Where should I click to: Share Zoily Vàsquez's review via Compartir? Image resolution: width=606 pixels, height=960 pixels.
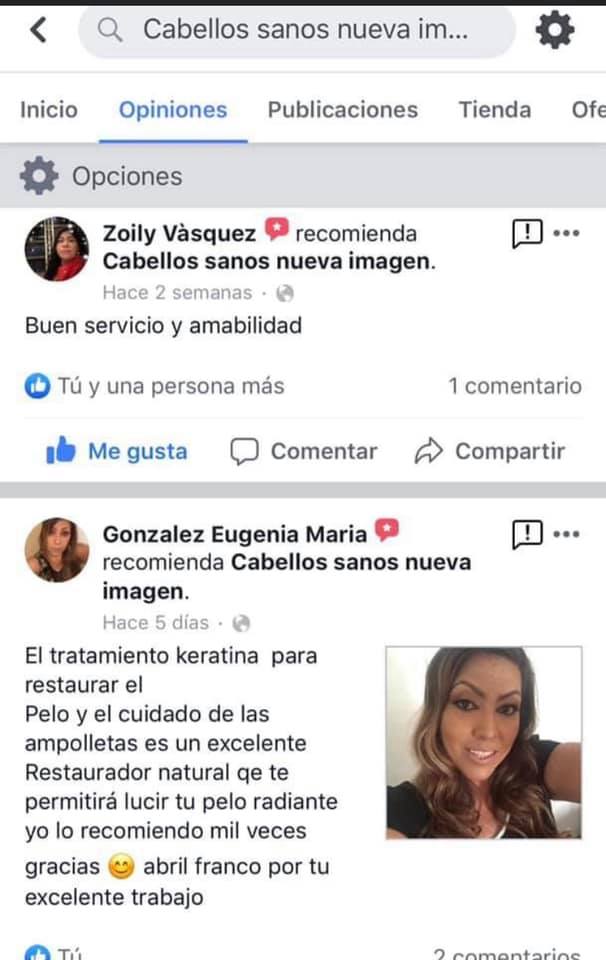click(489, 451)
